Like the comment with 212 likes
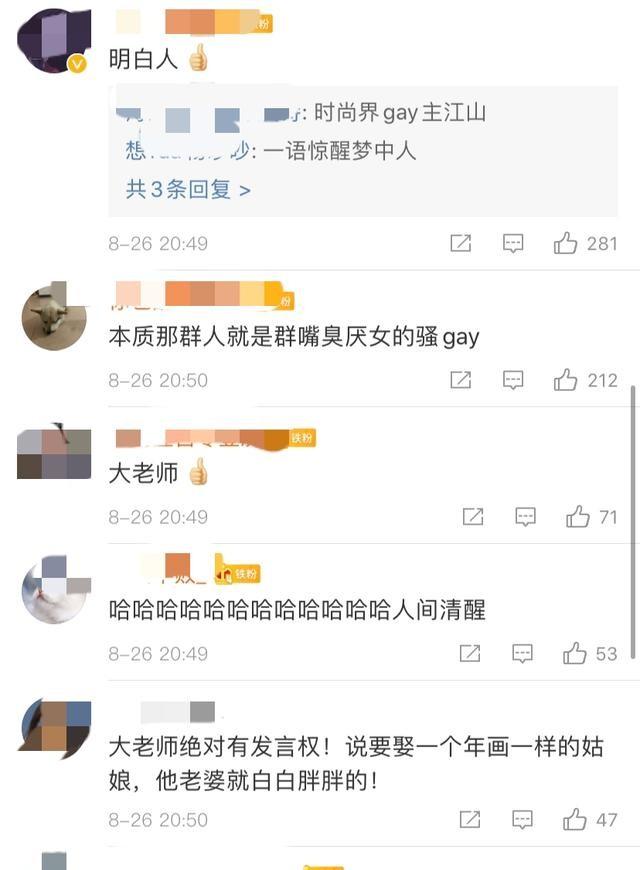The image size is (640, 870). point(566,380)
